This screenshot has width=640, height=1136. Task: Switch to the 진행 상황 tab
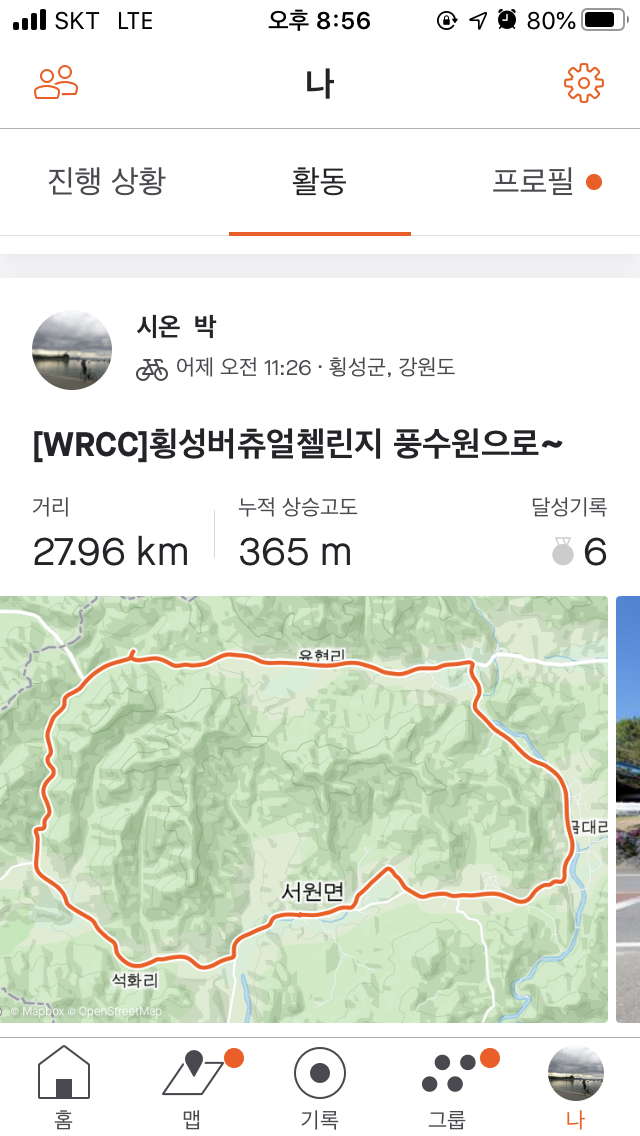point(106,182)
